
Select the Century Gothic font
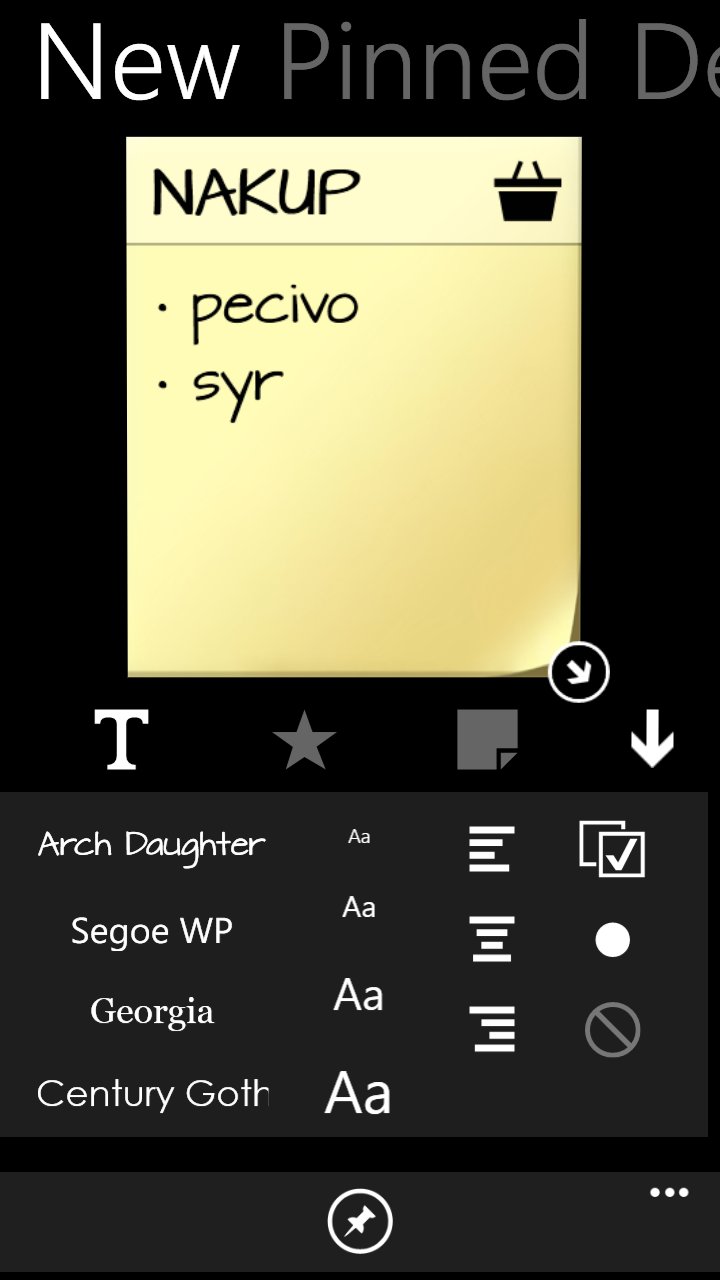click(x=152, y=1093)
